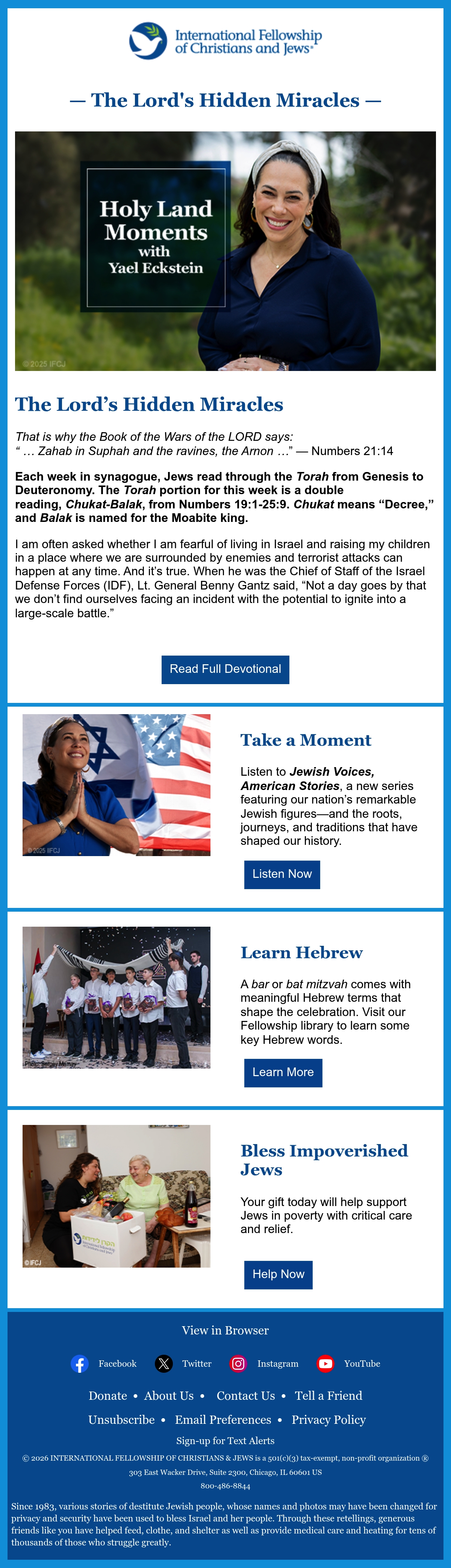Tap Listen Now for Jewish Voices series

pos(281,874)
